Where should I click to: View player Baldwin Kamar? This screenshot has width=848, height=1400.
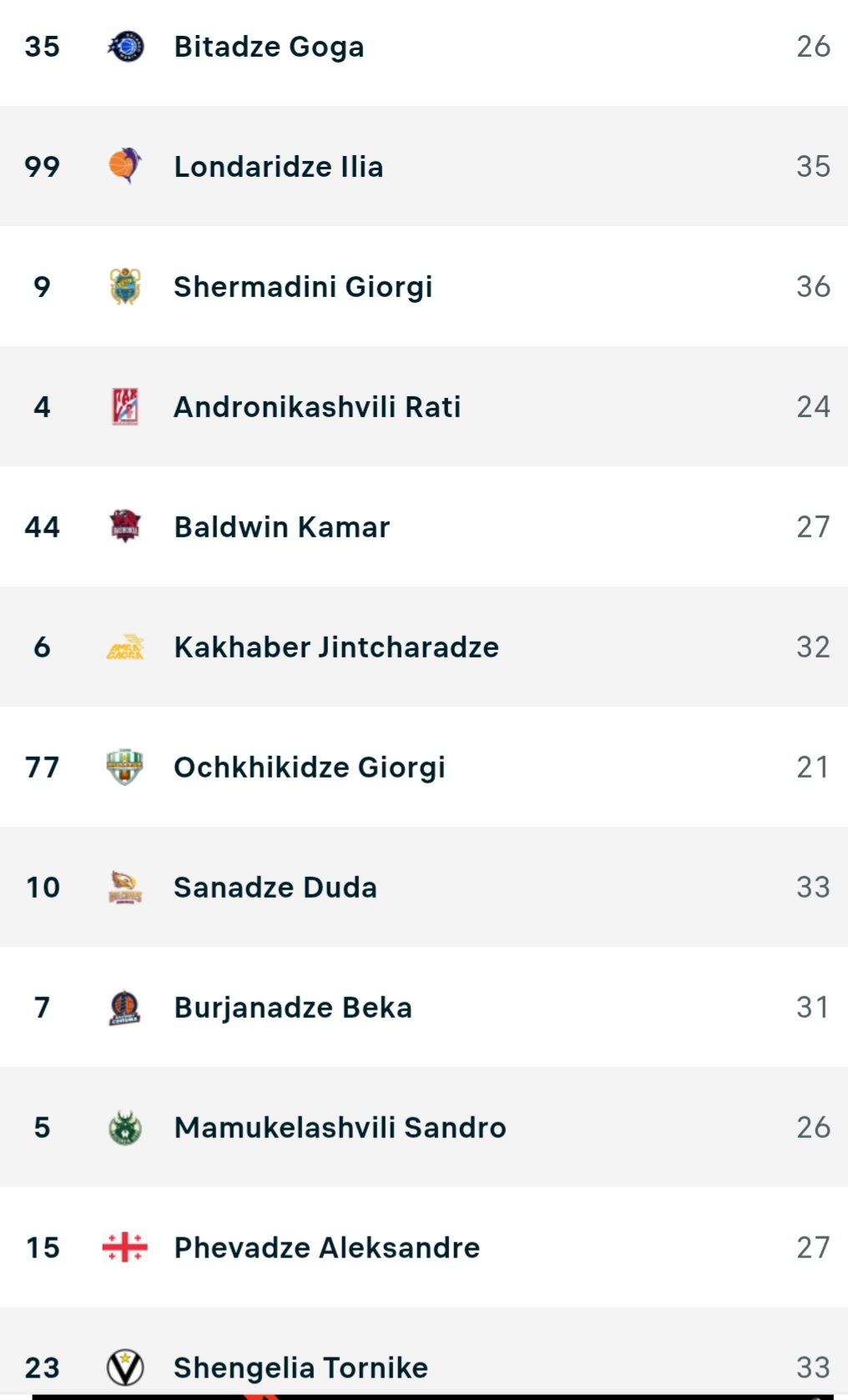pos(424,526)
